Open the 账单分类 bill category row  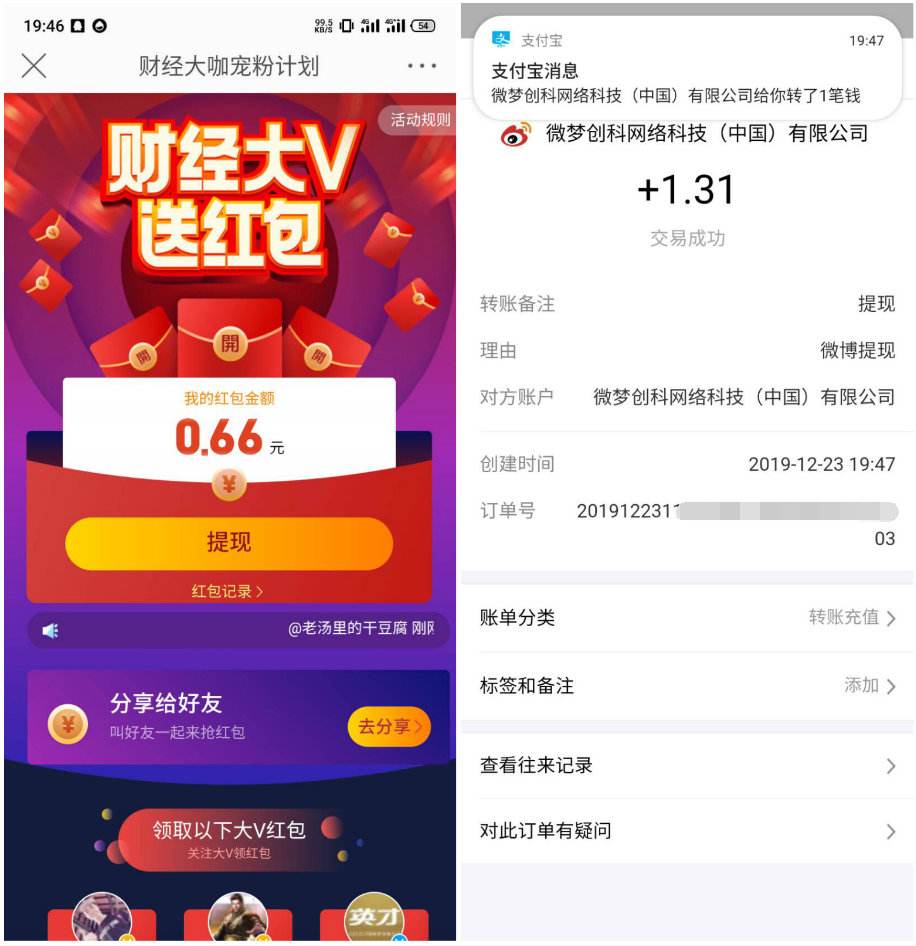[687, 618]
